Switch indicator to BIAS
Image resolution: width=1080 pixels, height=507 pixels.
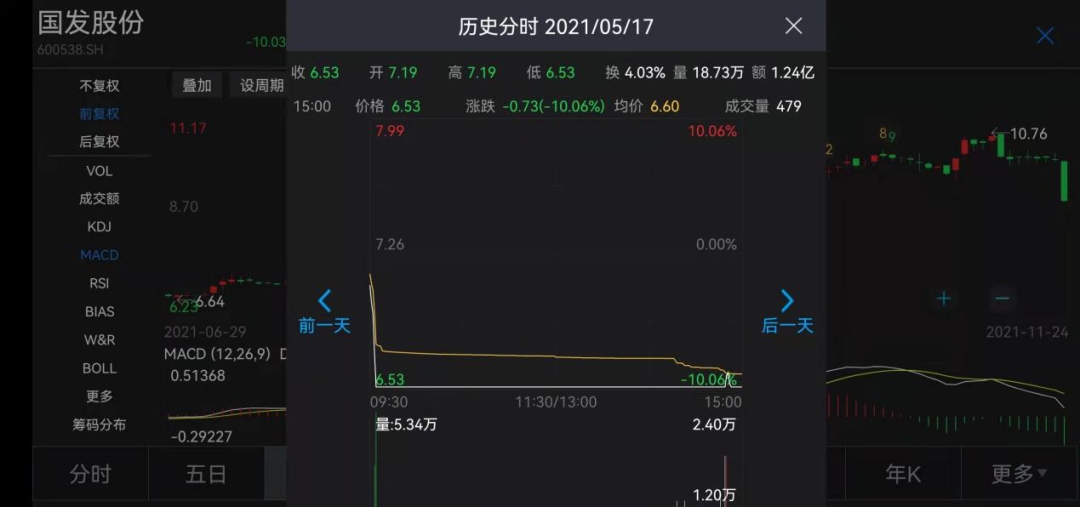99,311
